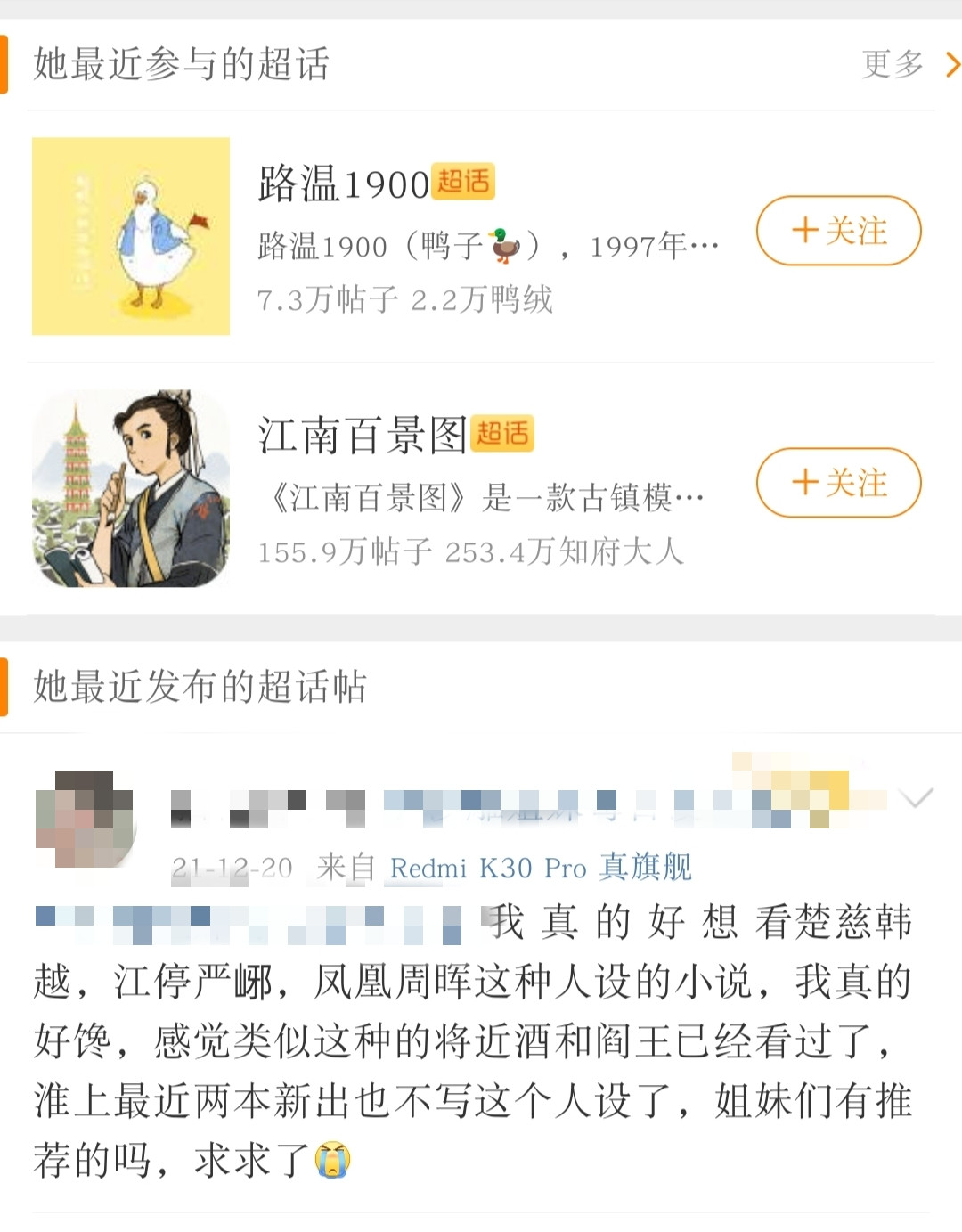This screenshot has height=1232, width=962.
Task: Open the post asking for novel recommendations
Action: pos(472,1040)
